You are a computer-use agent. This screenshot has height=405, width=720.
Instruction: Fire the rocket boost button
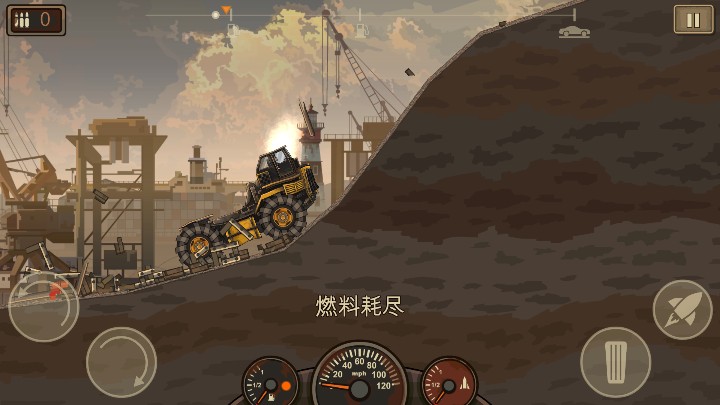[x=682, y=309]
